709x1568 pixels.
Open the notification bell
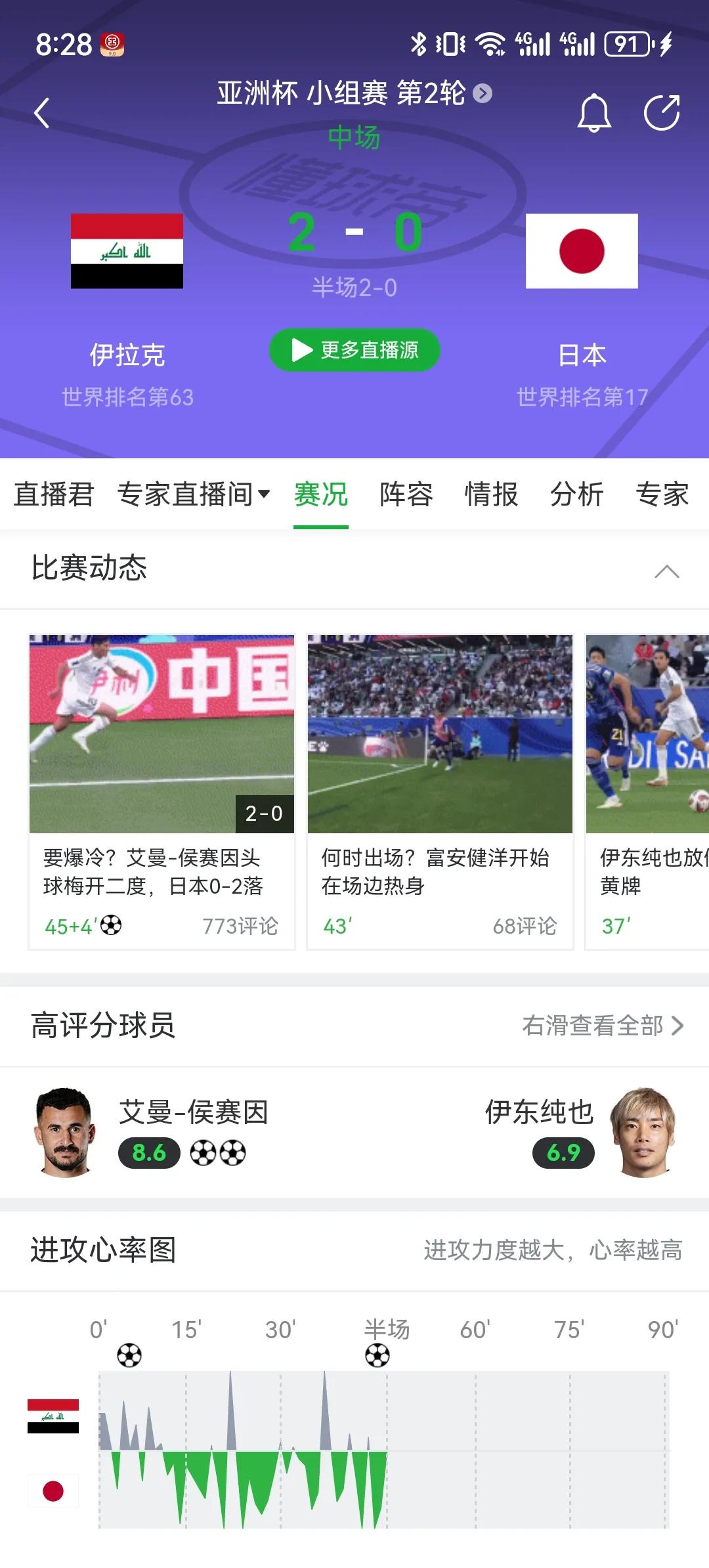594,112
